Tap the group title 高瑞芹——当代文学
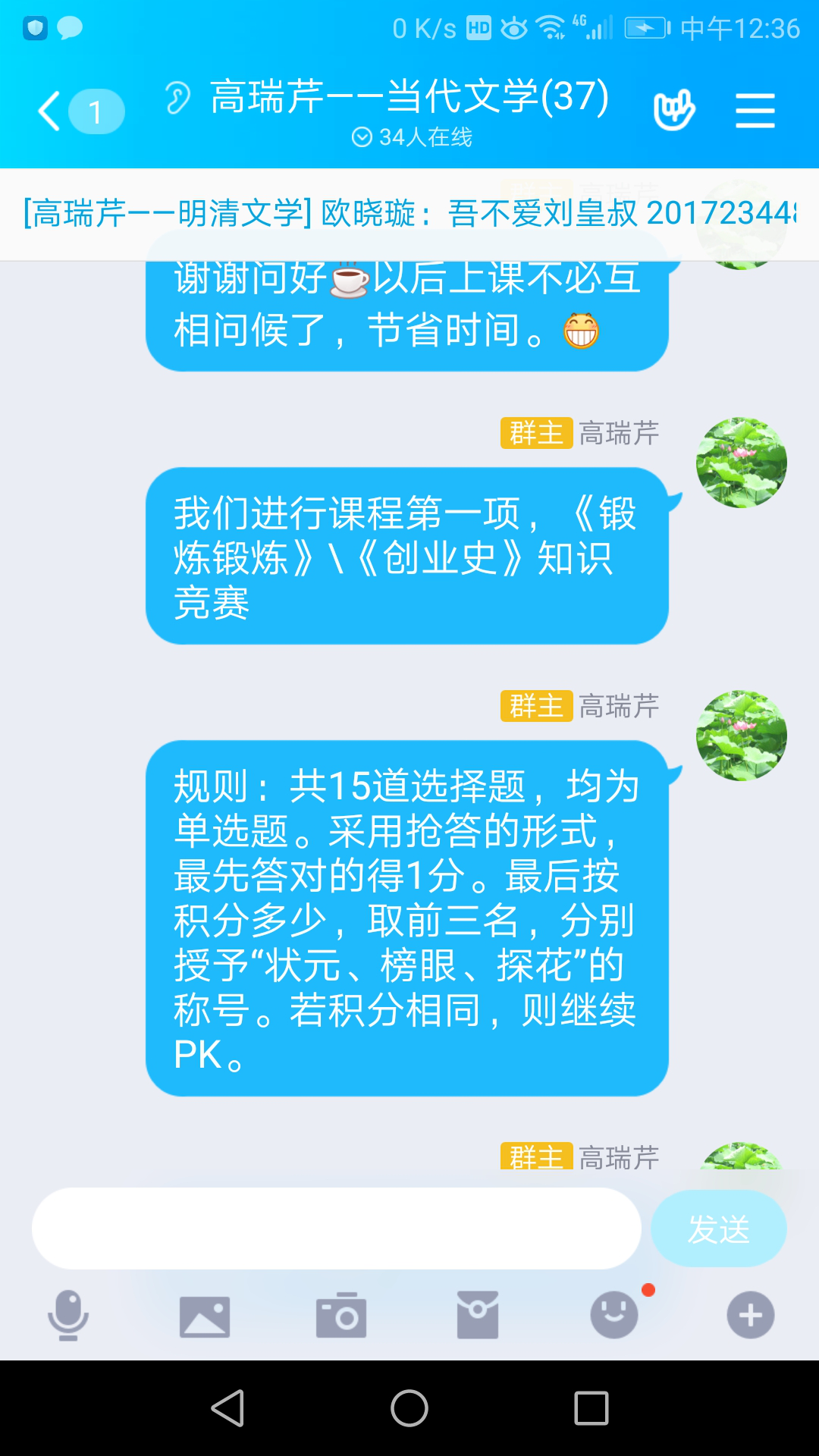819x1456 pixels. [x=409, y=97]
